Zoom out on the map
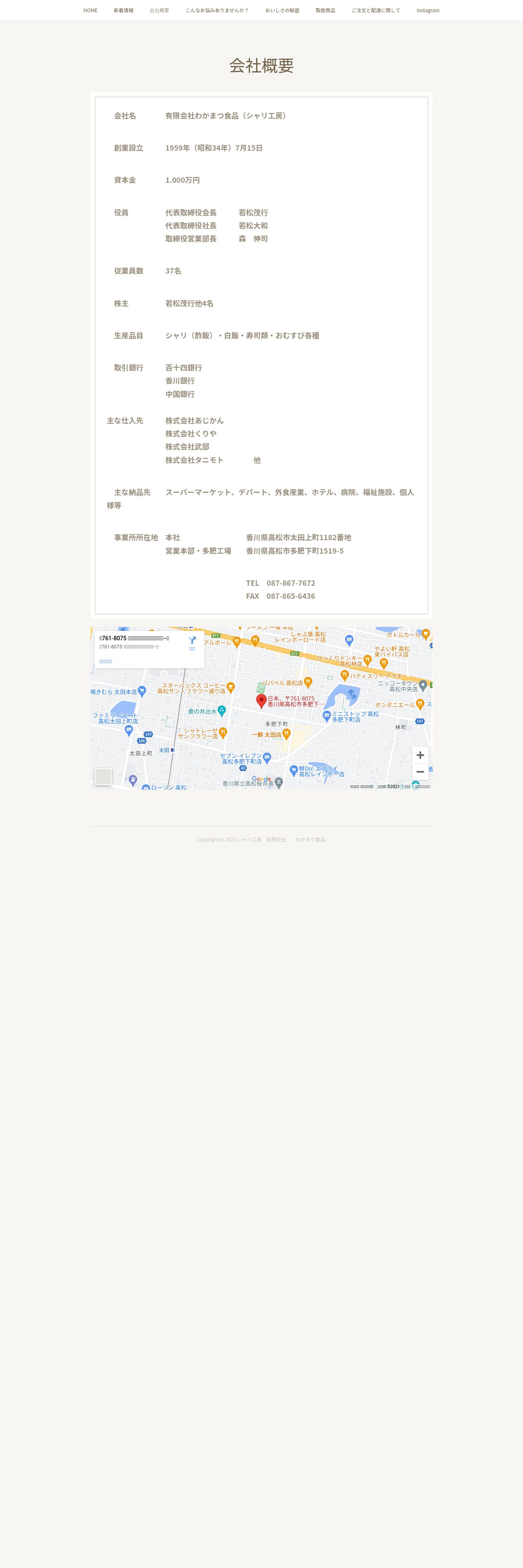 [x=420, y=772]
